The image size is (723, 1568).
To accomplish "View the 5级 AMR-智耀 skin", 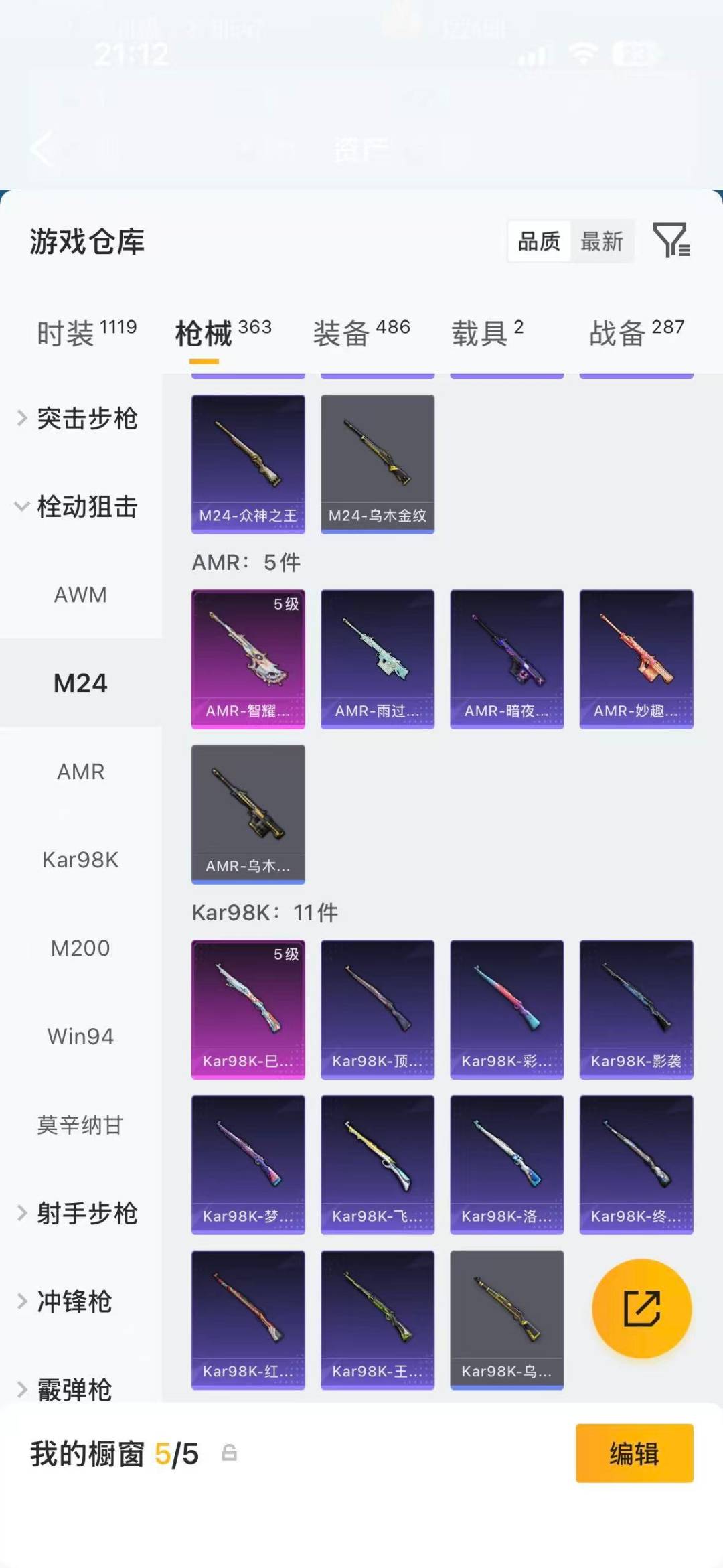I will pyautogui.click(x=248, y=659).
